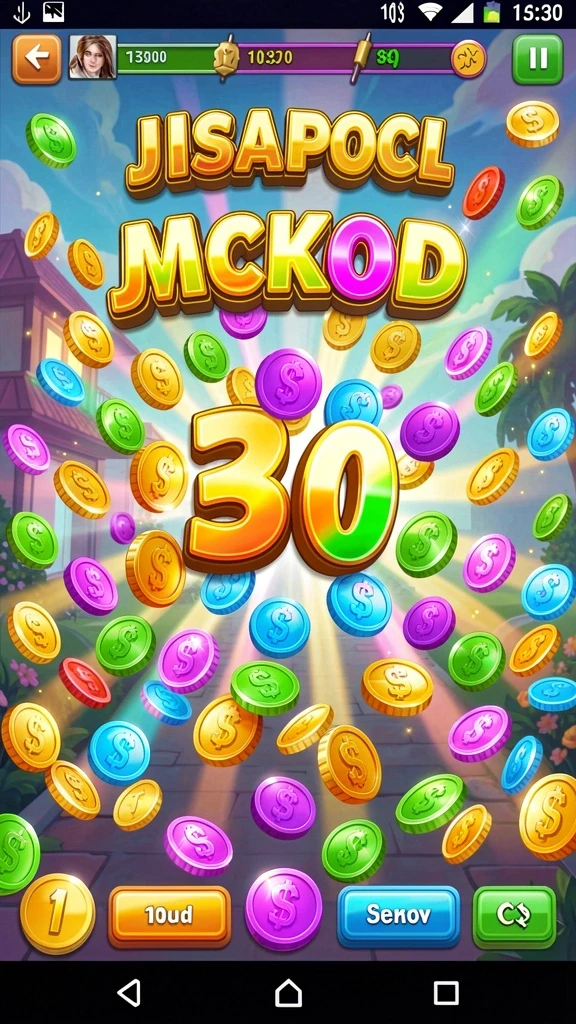Image resolution: width=576 pixels, height=1024 pixels.
Task: Tap the blue Senov button
Action: [x=398, y=916]
